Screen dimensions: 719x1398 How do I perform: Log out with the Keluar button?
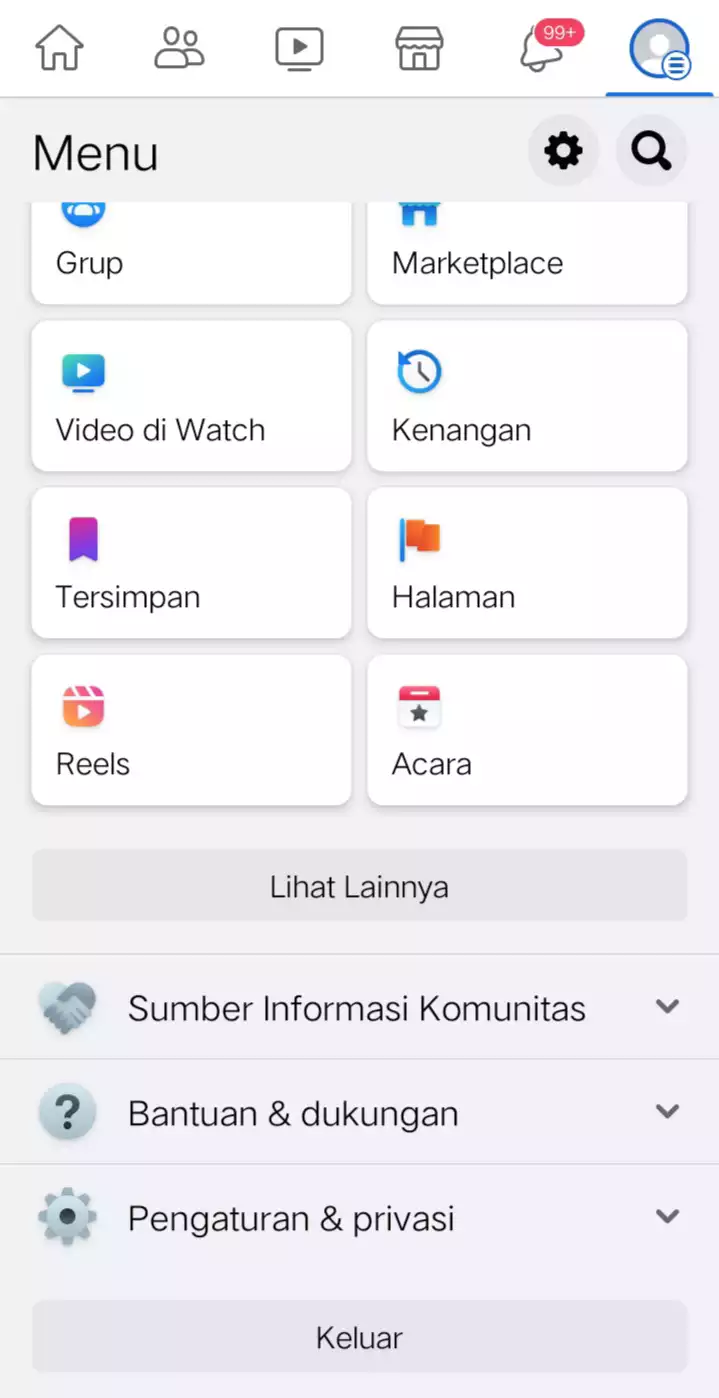point(359,1337)
